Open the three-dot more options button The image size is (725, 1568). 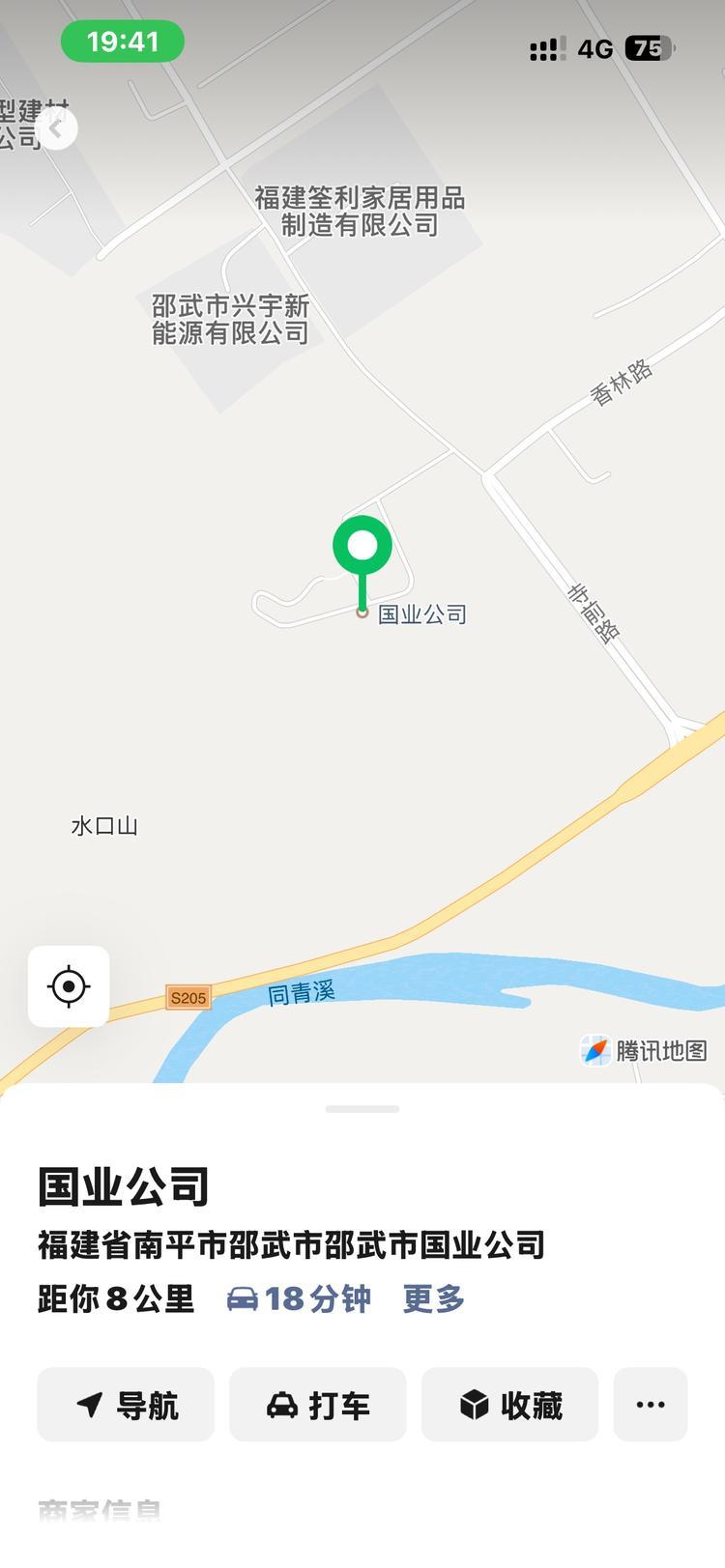point(651,1405)
